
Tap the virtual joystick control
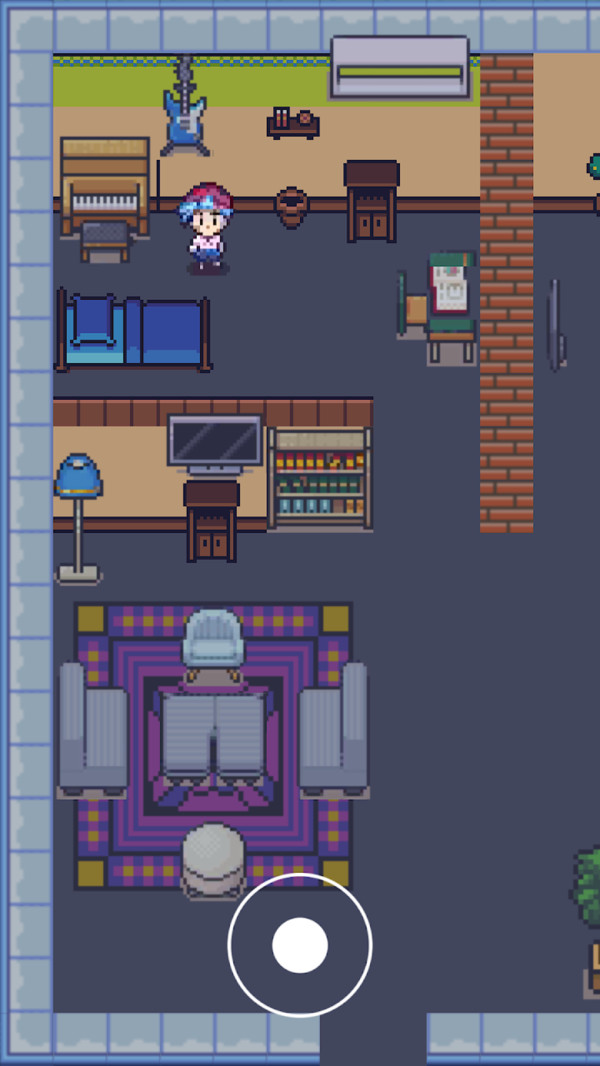300,945
